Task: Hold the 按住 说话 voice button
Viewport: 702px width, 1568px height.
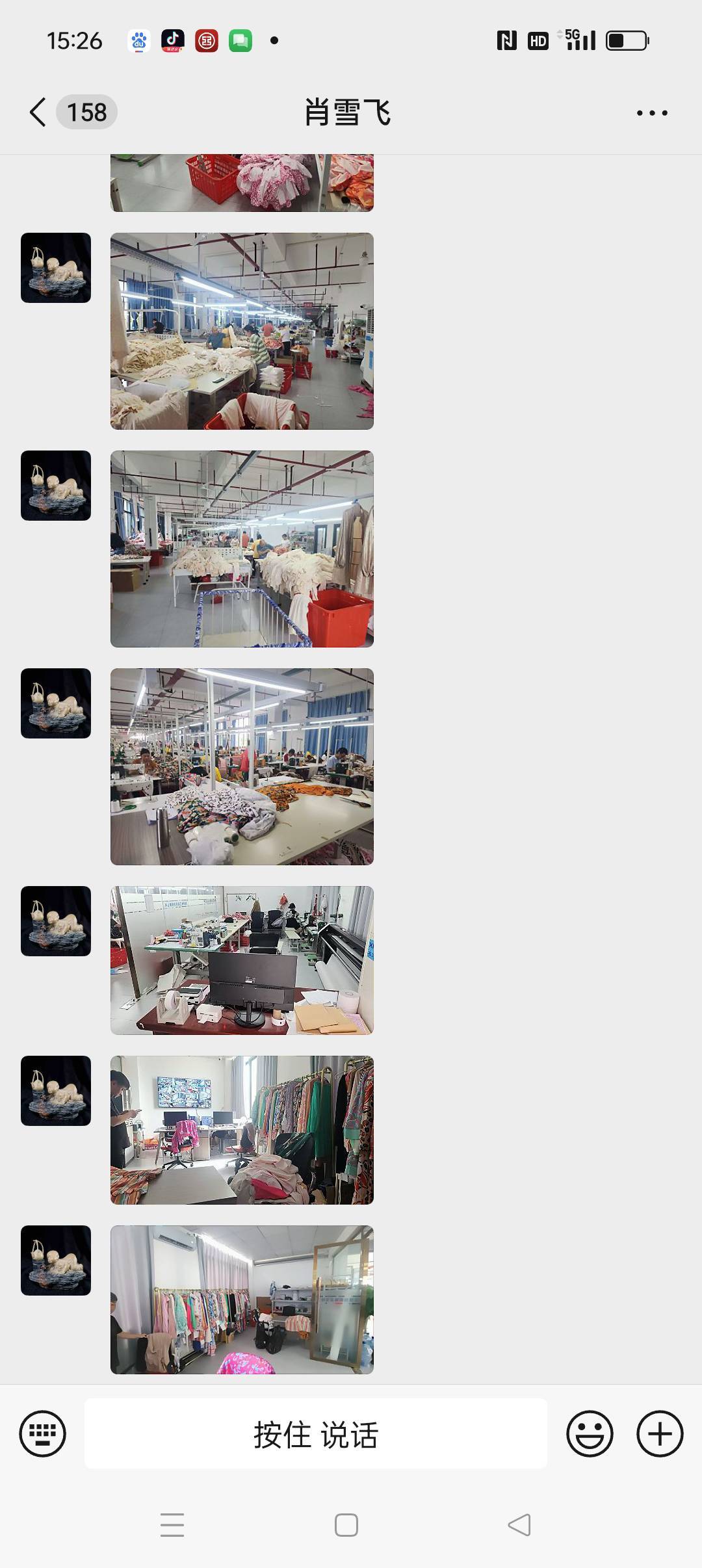Action: pos(316,1433)
